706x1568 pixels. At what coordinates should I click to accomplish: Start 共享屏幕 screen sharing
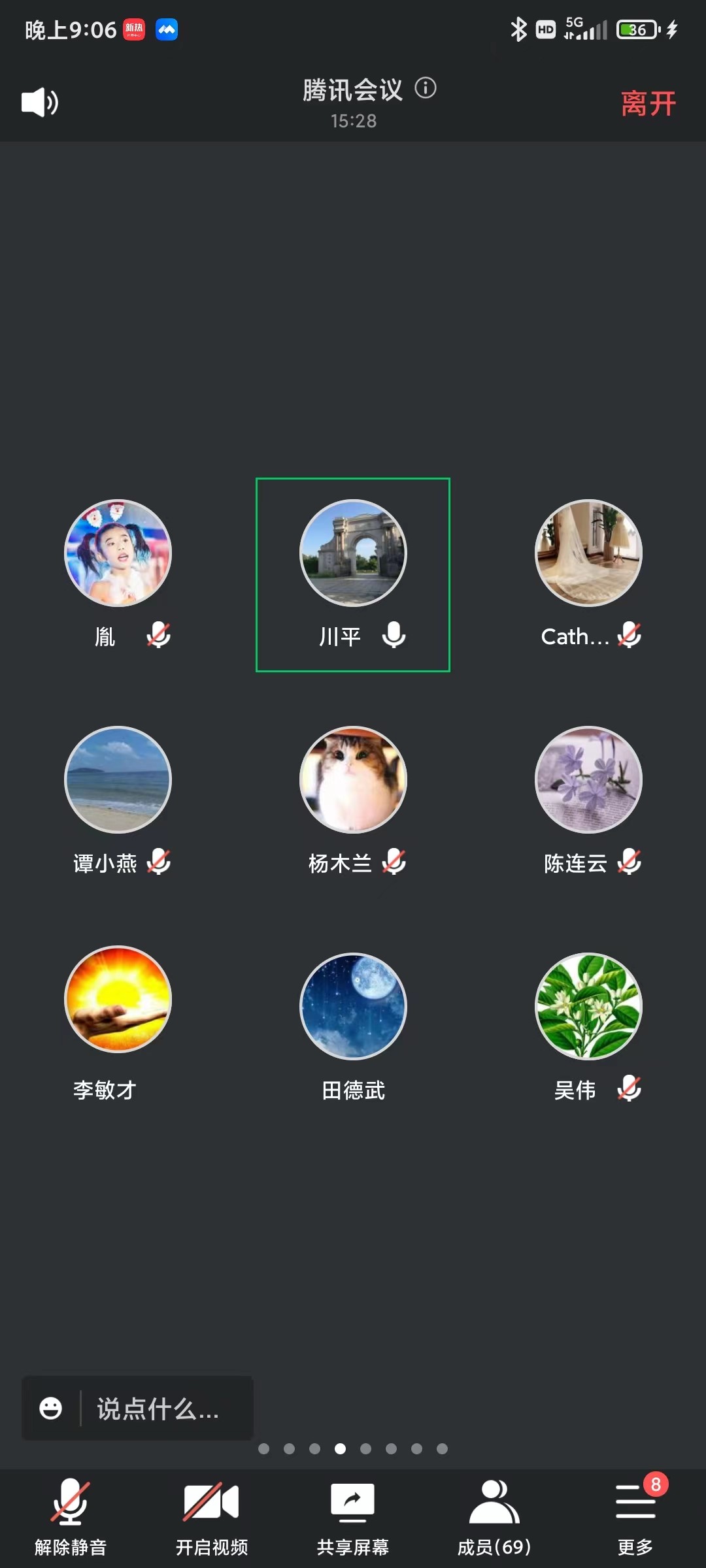pos(352,1517)
